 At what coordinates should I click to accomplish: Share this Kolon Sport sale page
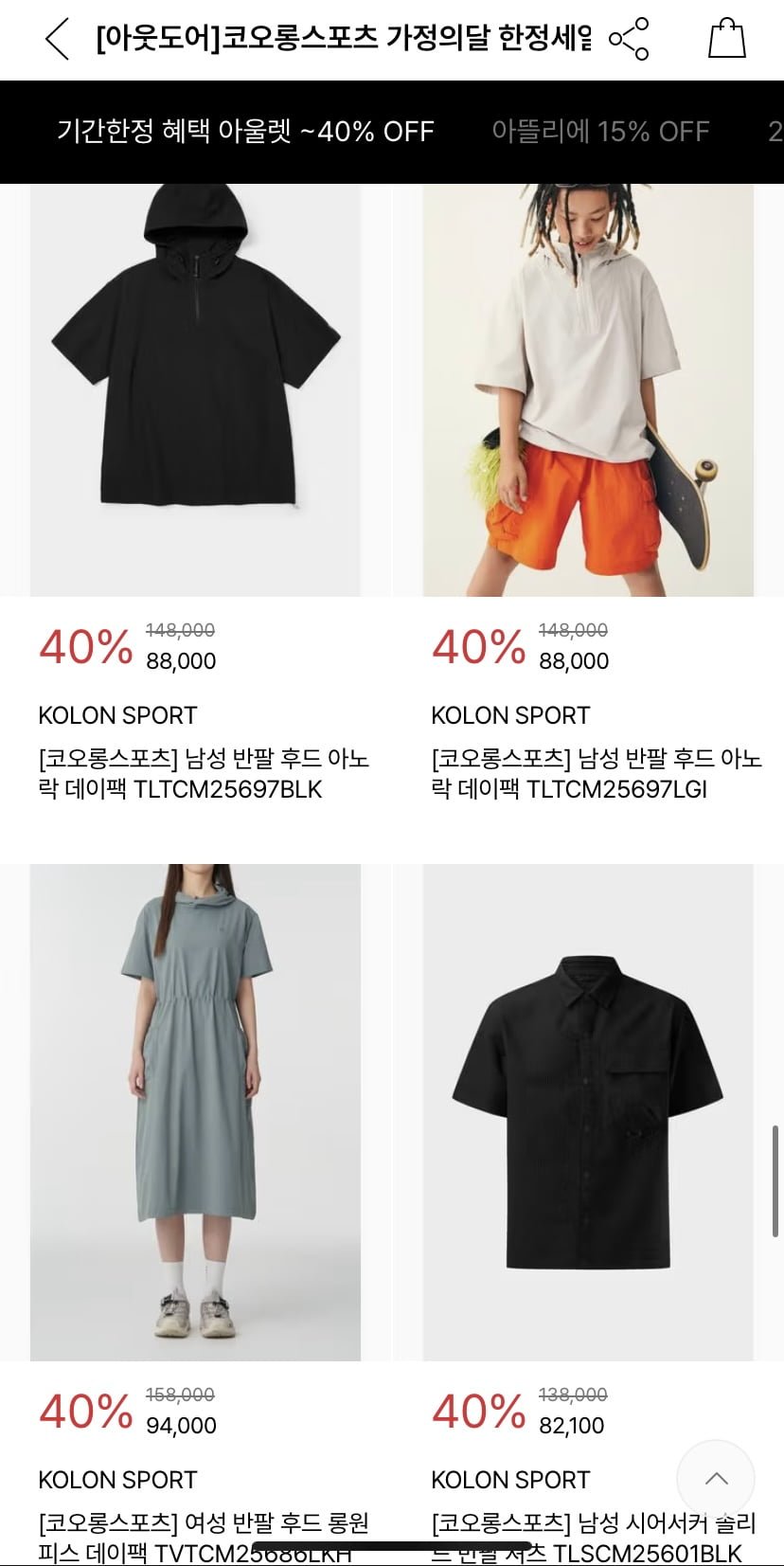point(629,39)
